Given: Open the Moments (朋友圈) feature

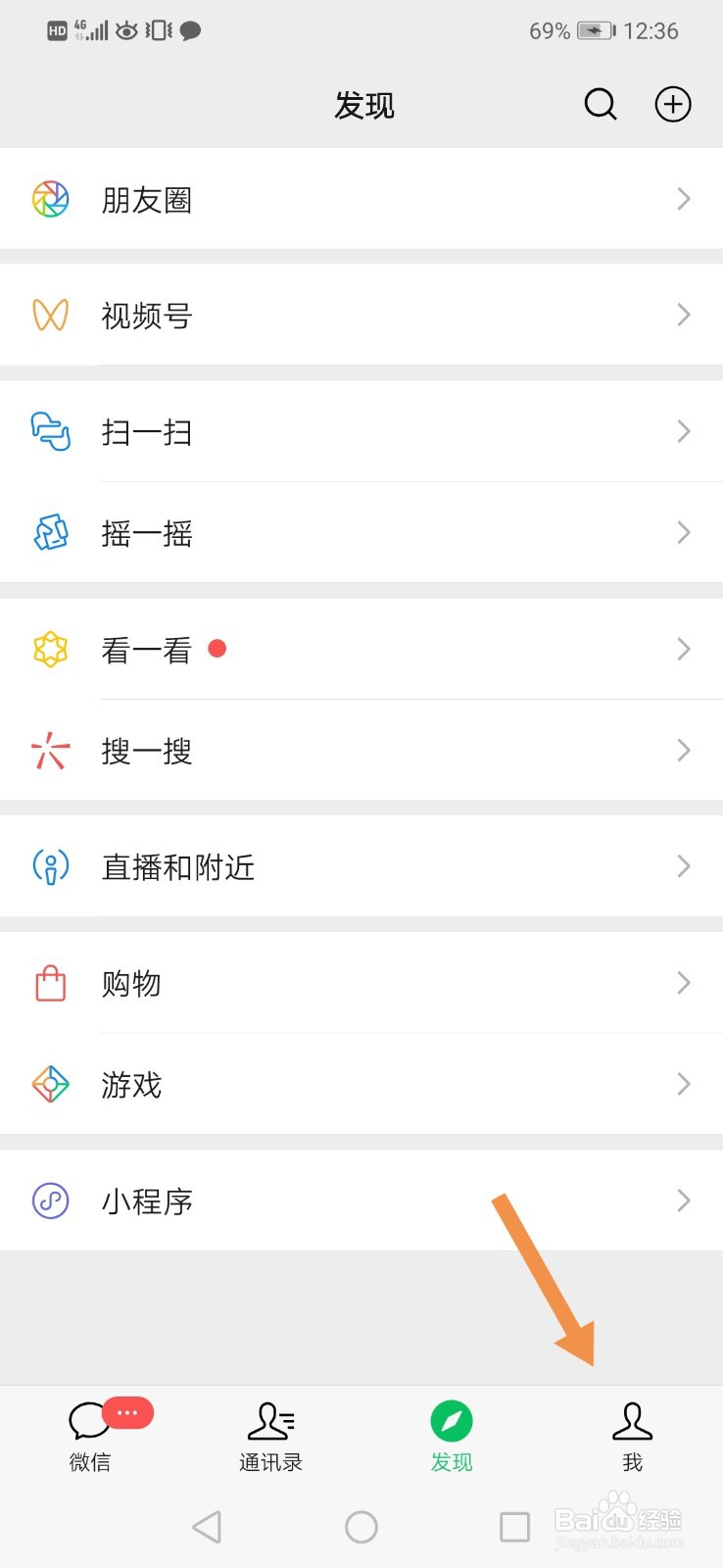Looking at the screenshot, I should click(147, 199).
